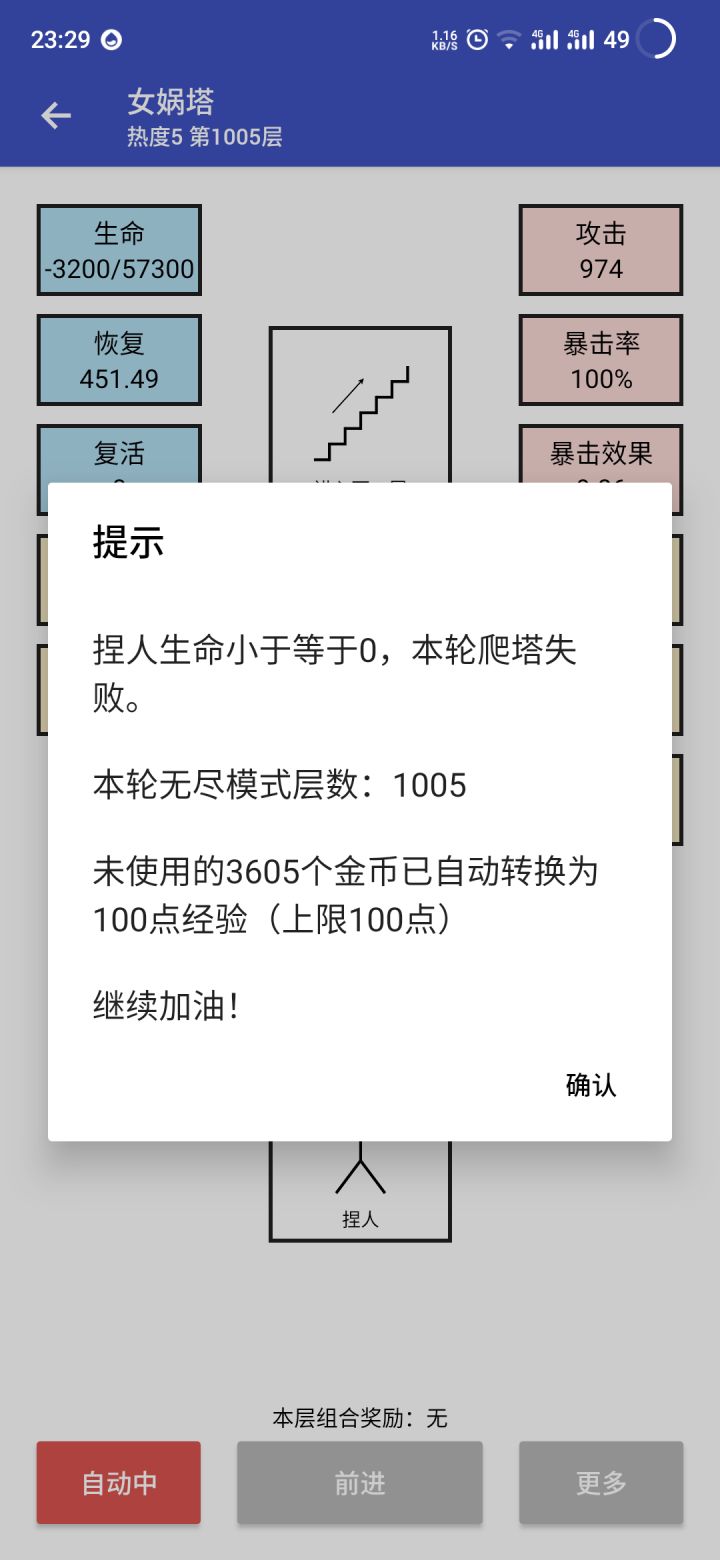Open the 恢复 recovery stat card
Viewport: 720px width, 1560px height.
point(118,360)
